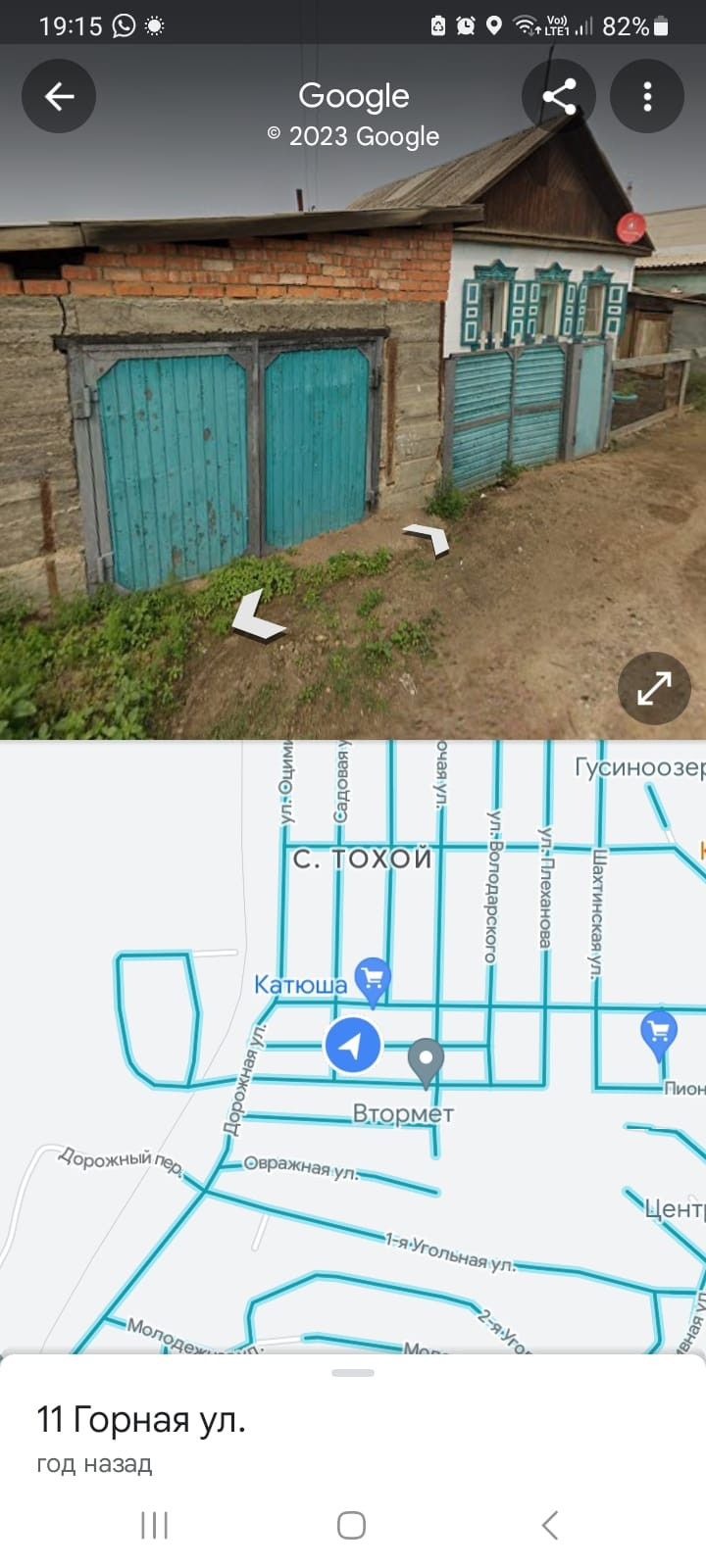Image resolution: width=706 pixels, height=1568 pixels.
Task: Tap the shopping marker near Шахтинская ул.
Action: (x=658, y=1033)
